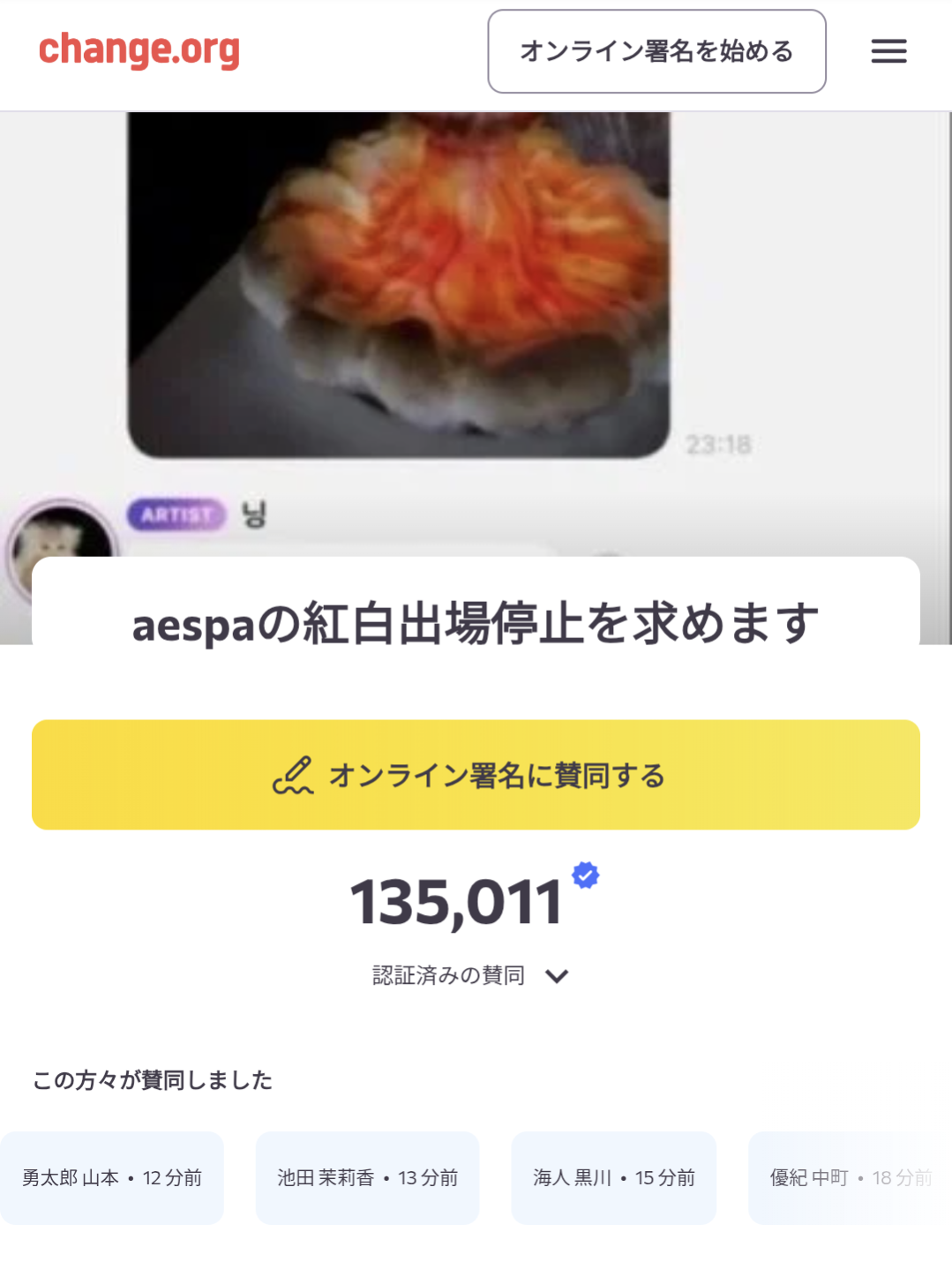
Task: Tap オンライン署名を始める button
Action: coord(656,51)
